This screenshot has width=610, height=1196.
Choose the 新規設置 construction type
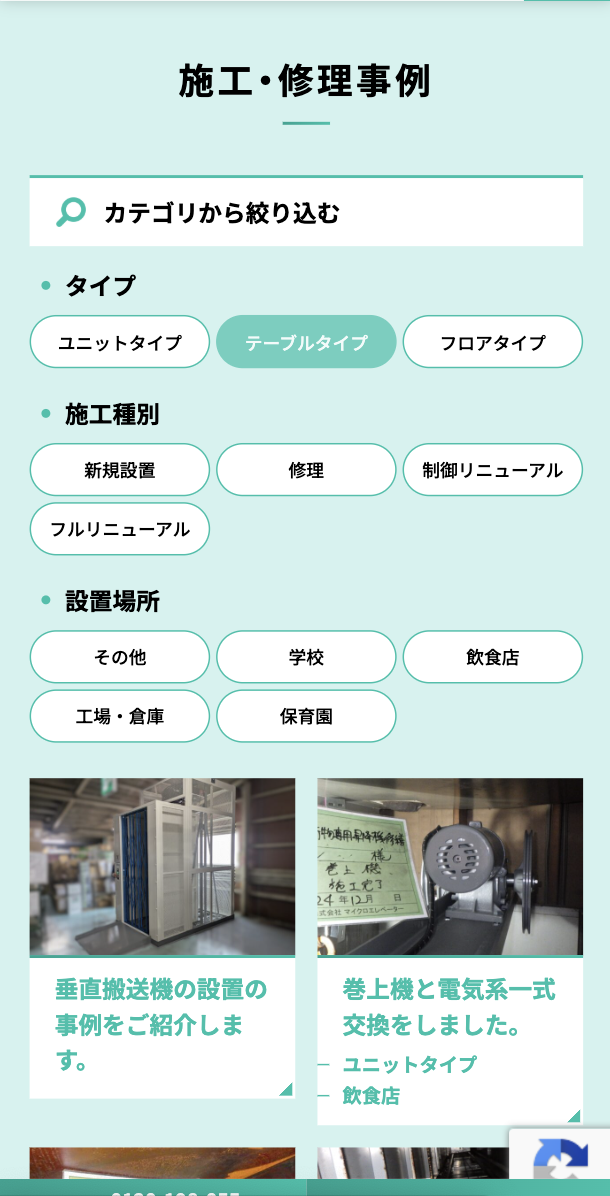pos(120,470)
